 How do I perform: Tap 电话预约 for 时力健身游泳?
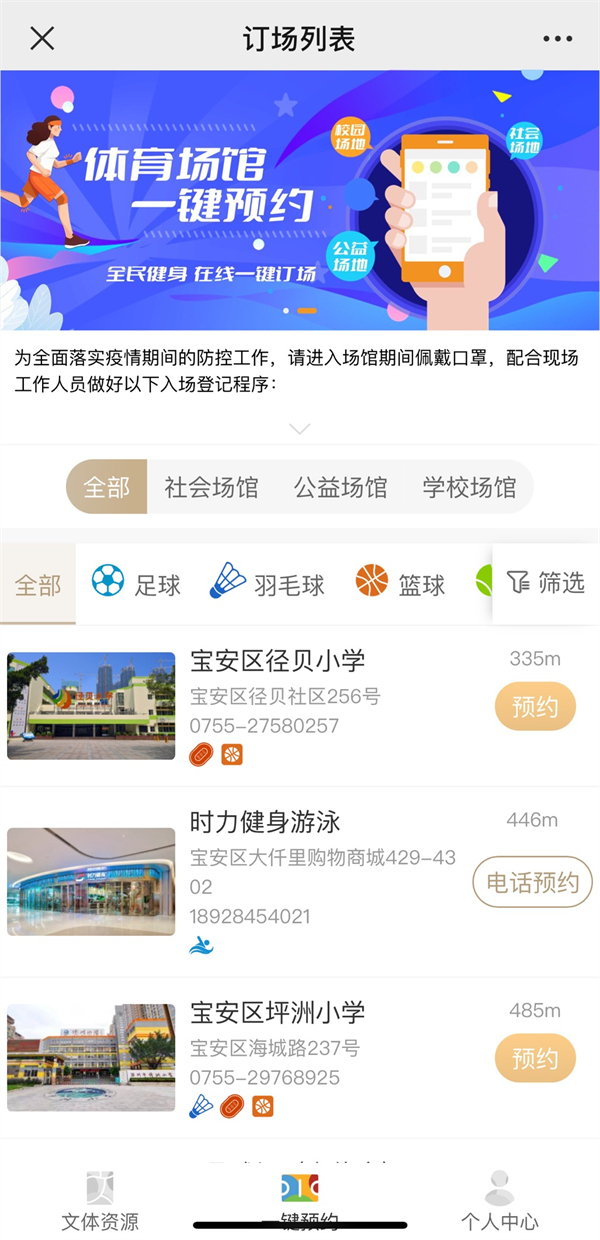532,882
